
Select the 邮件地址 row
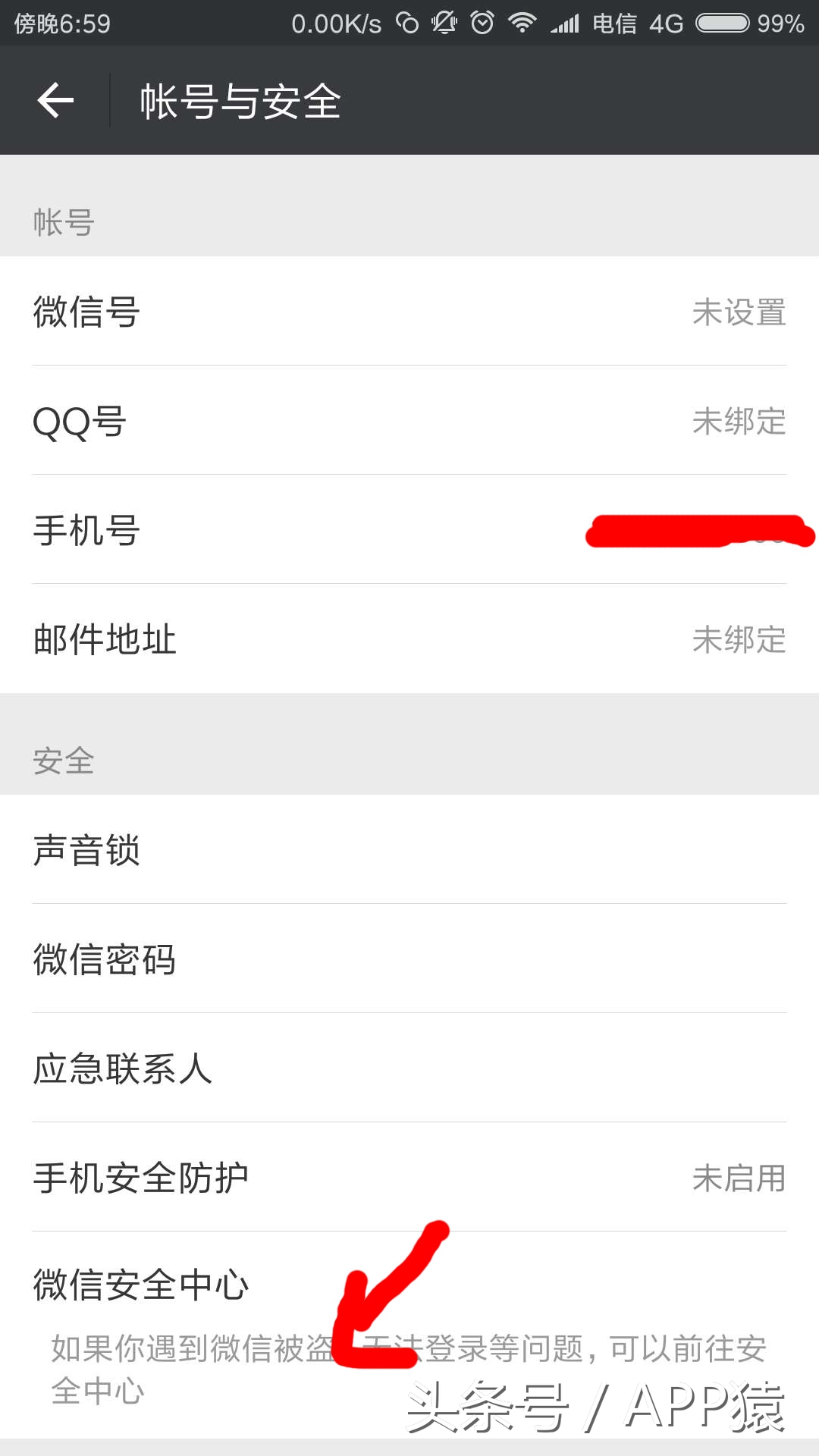(409, 639)
